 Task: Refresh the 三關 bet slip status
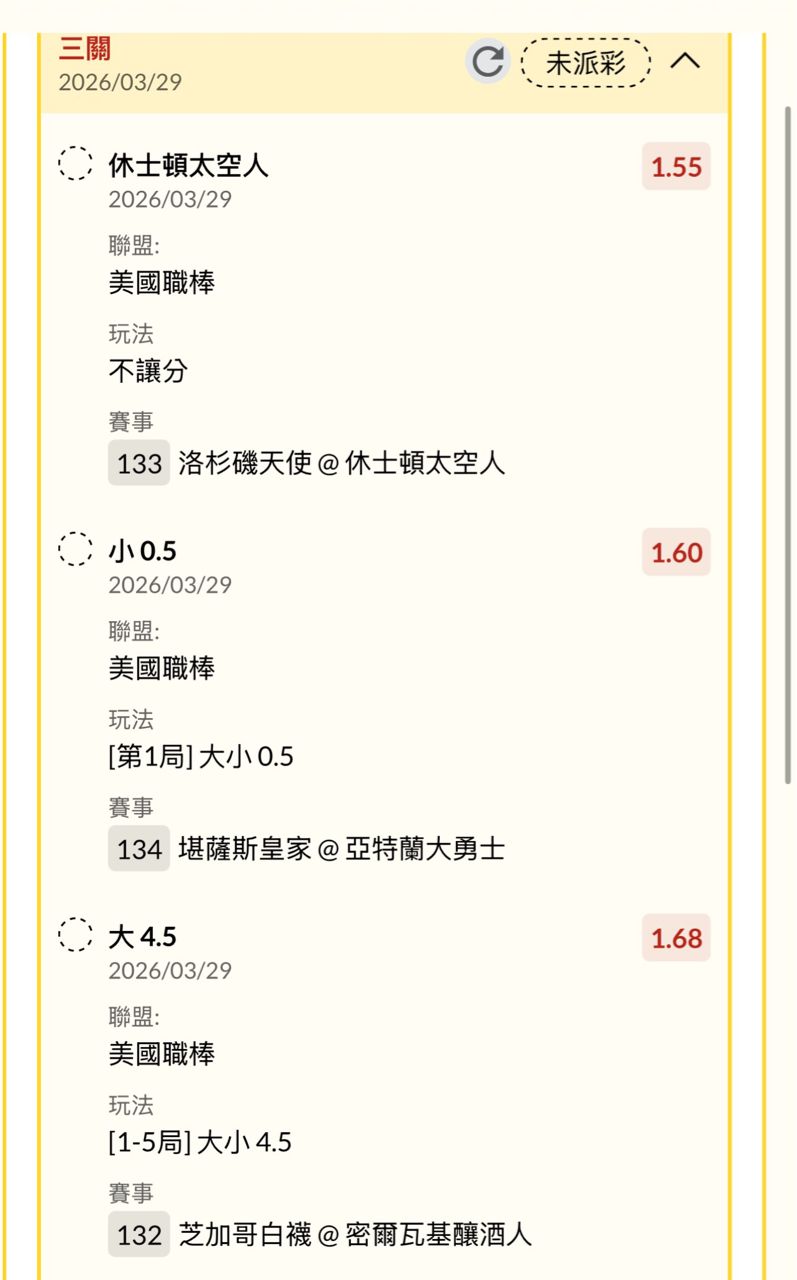[x=488, y=62]
